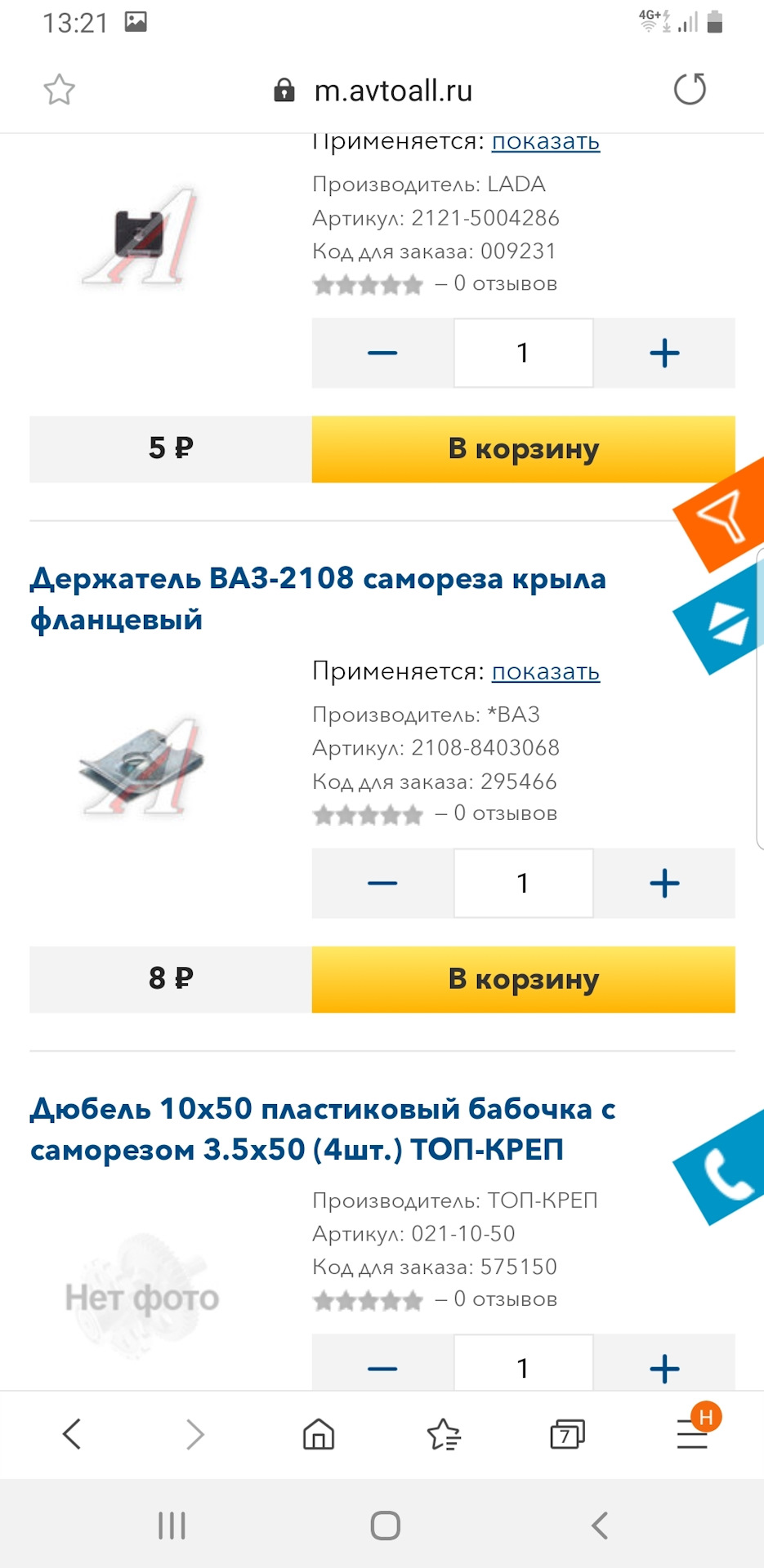The image size is (764, 1568).
Task: Show the 7 open tabs
Action: click(x=567, y=1433)
